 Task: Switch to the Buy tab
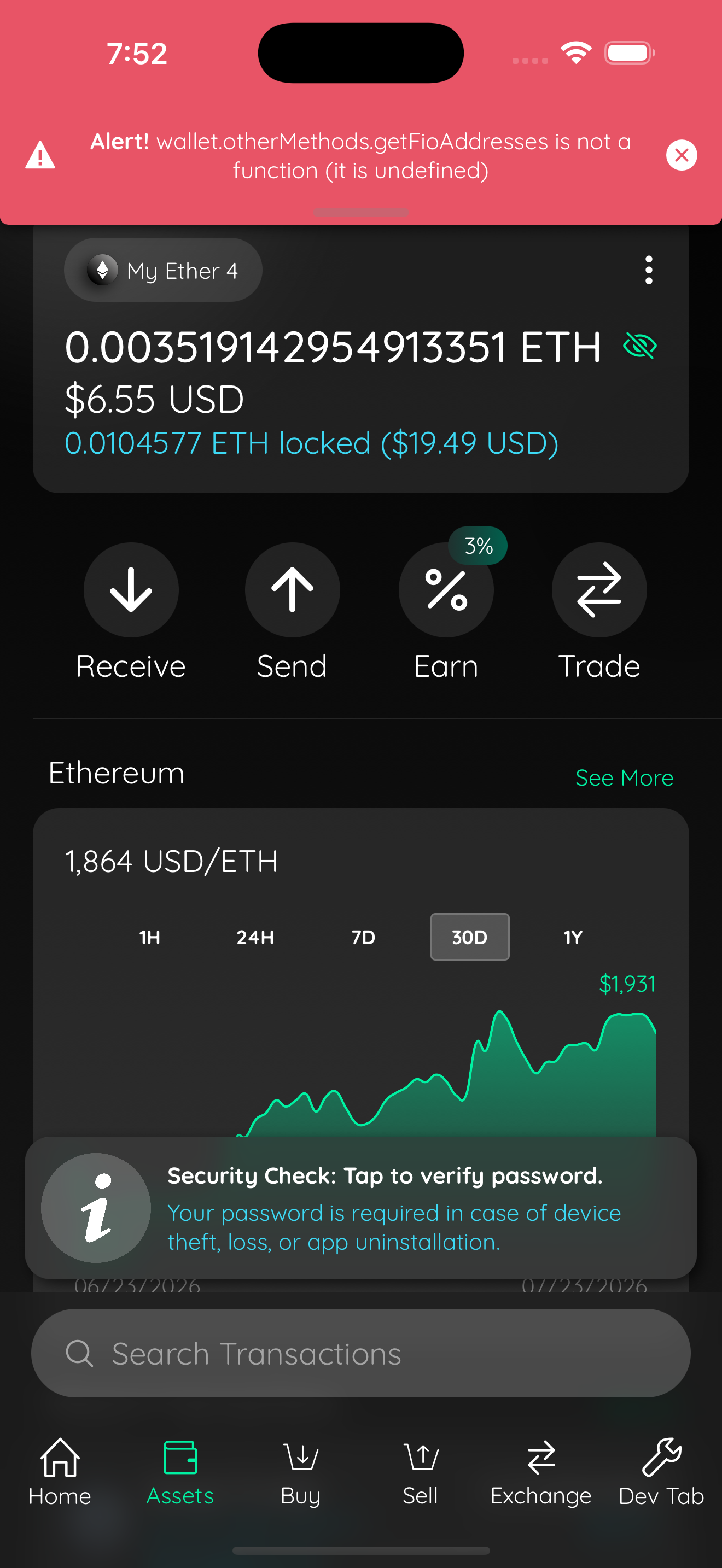pyautogui.click(x=301, y=1471)
